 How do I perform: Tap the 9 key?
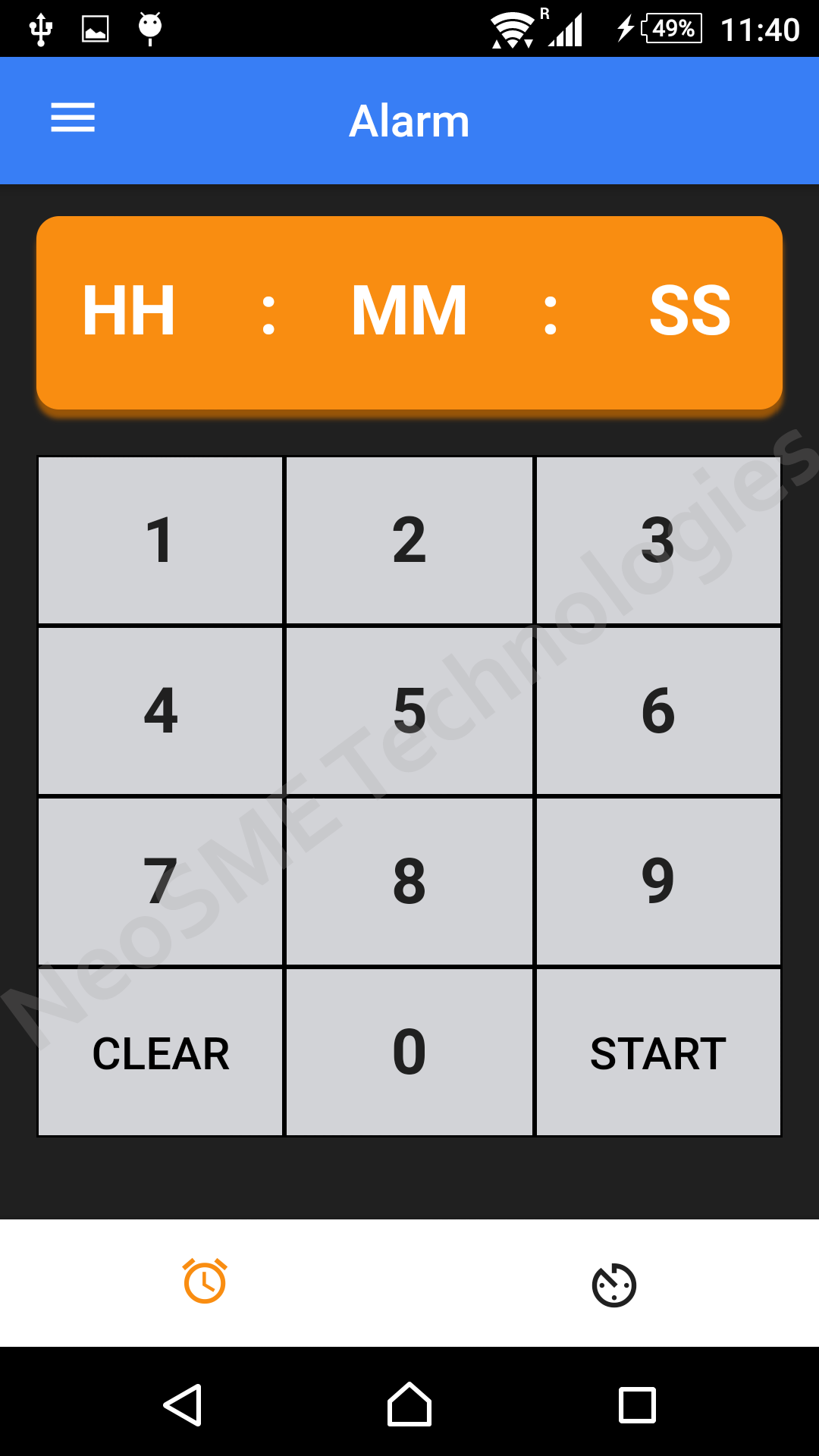point(658,881)
